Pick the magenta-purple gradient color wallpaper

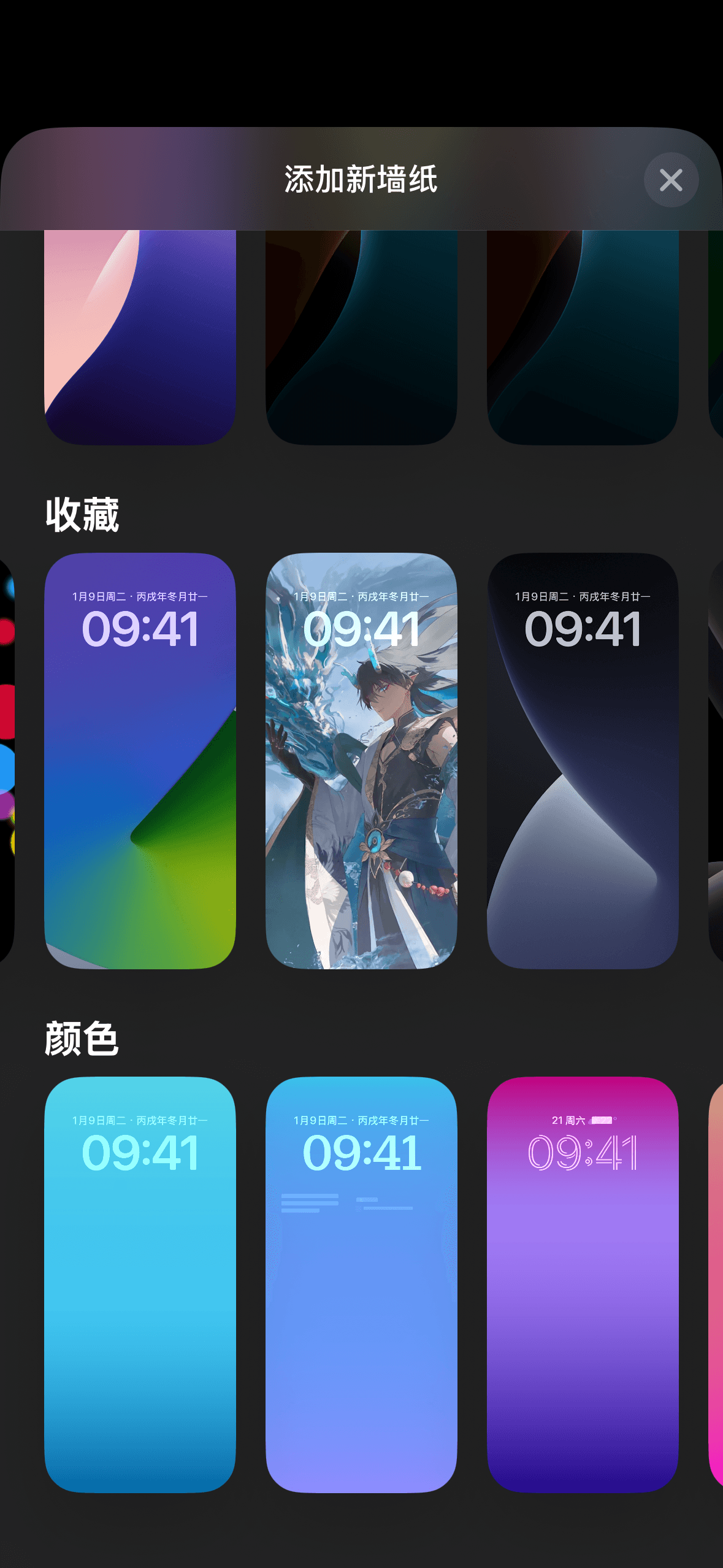tap(583, 1285)
